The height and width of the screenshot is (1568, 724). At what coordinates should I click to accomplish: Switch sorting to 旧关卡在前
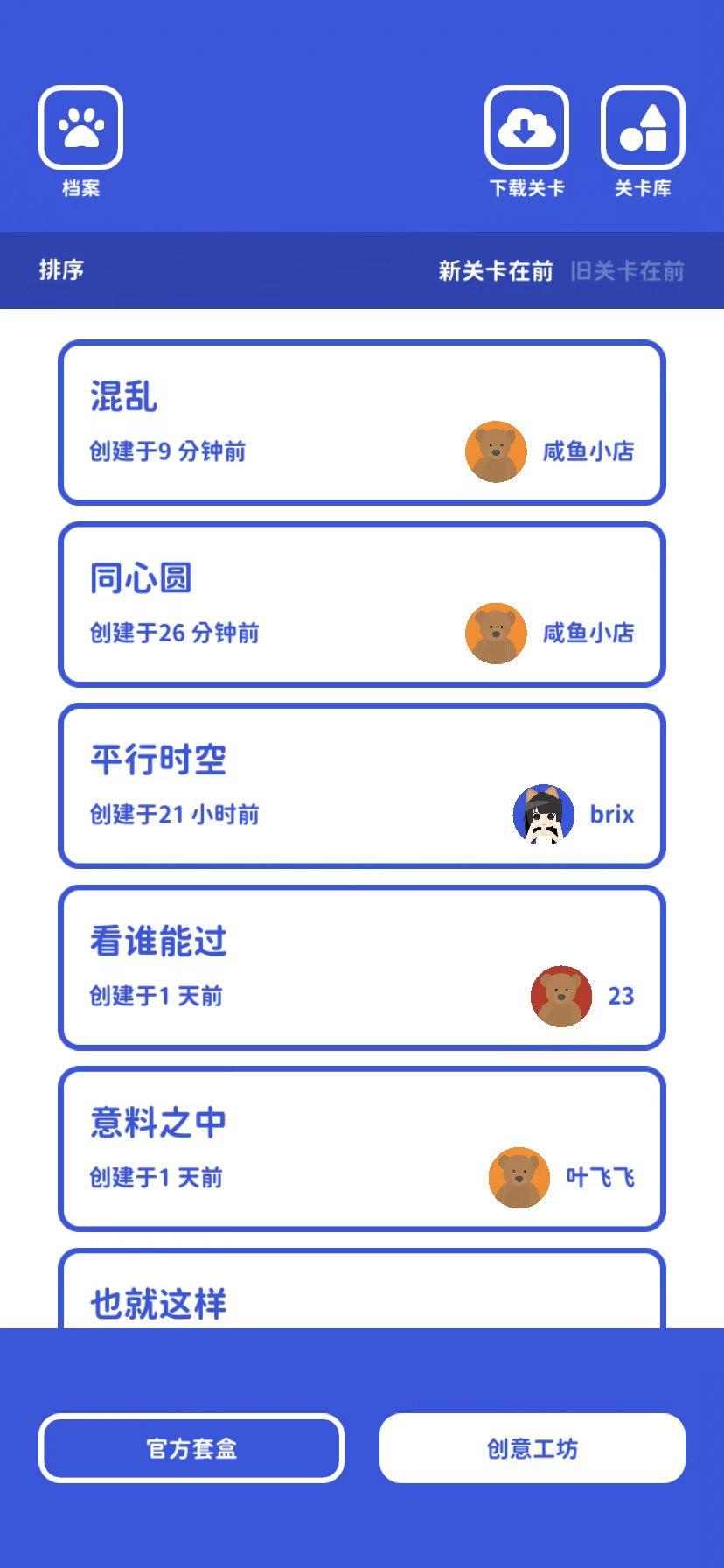click(x=630, y=271)
